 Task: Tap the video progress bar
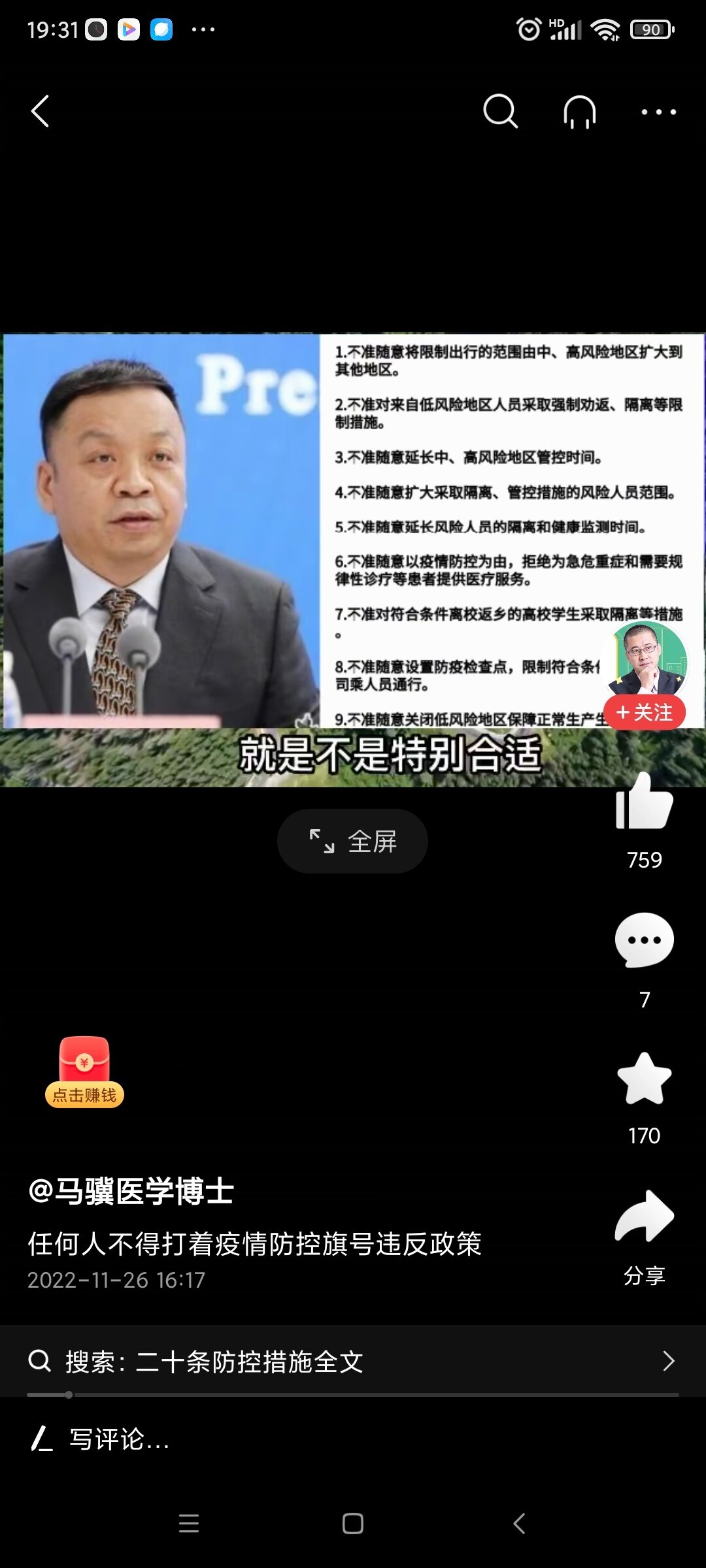[353, 1395]
